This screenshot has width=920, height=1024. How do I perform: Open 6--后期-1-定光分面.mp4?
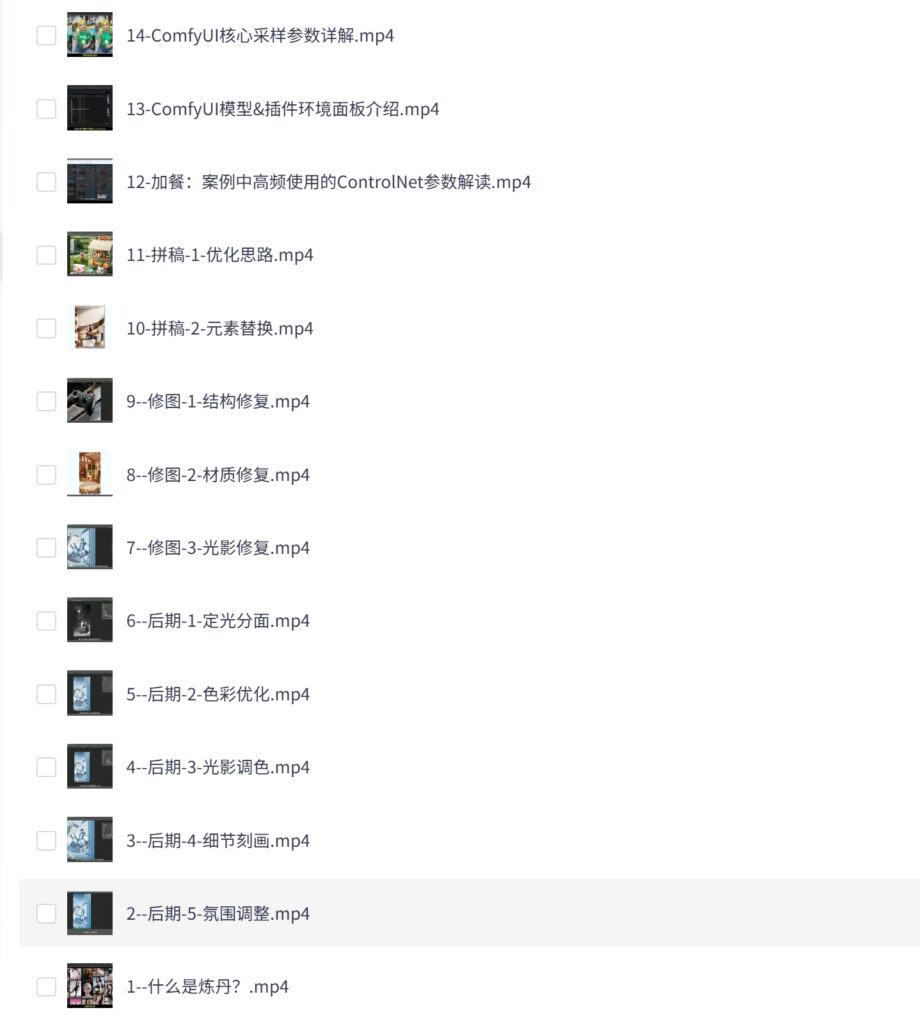(217, 620)
